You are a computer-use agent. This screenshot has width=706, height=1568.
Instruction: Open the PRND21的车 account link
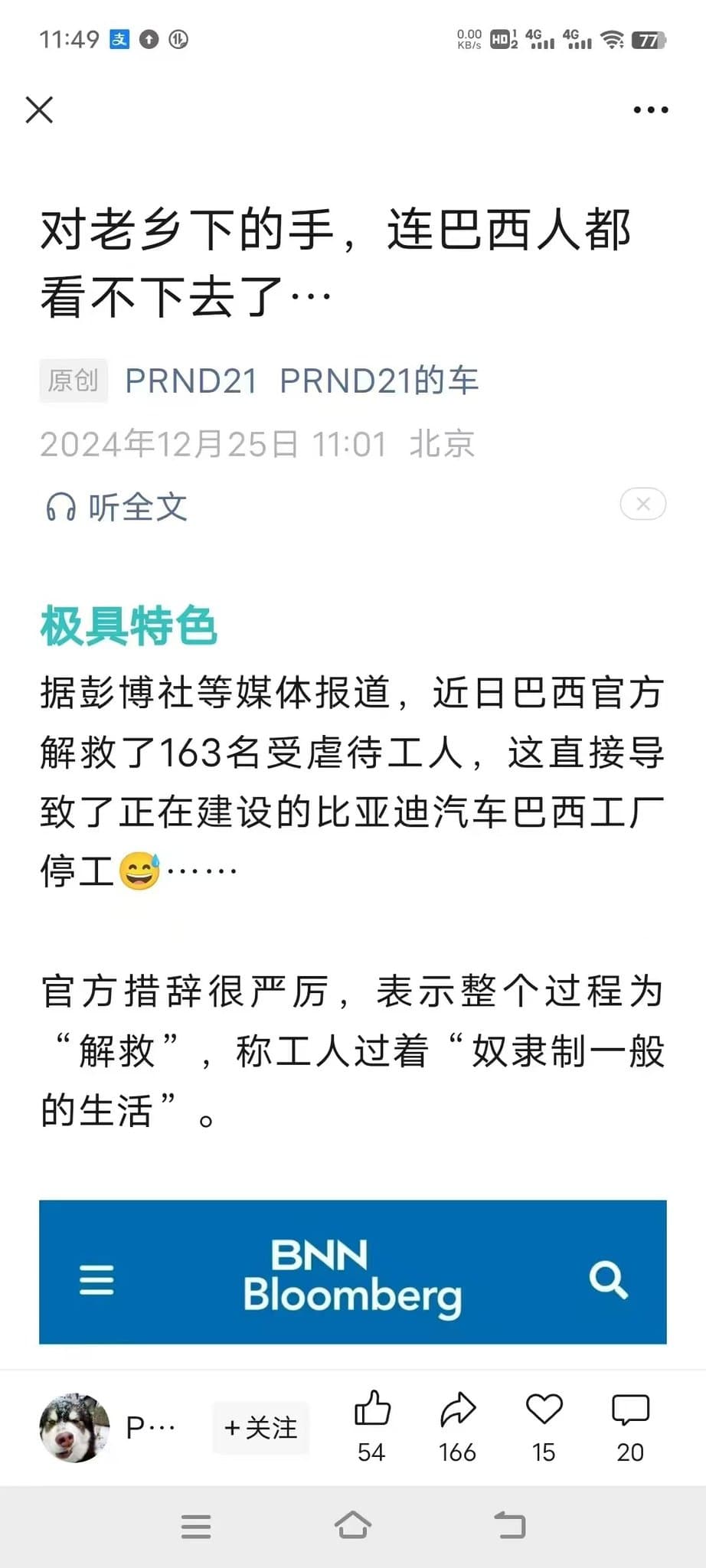[379, 381]
